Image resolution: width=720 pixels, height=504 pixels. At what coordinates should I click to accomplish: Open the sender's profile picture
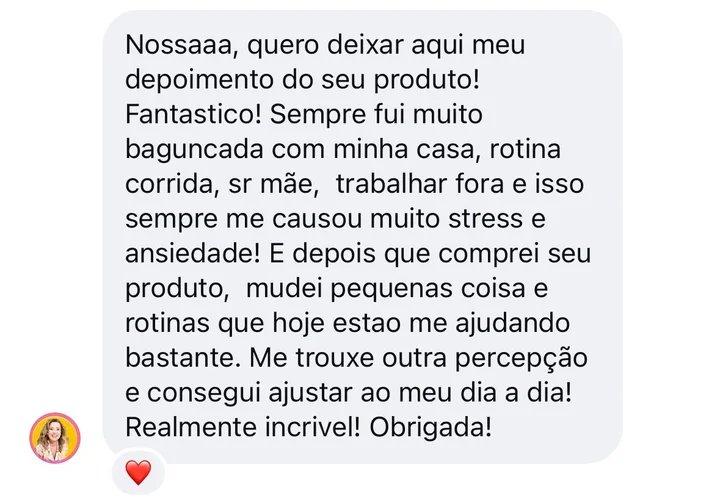point(55,437)
